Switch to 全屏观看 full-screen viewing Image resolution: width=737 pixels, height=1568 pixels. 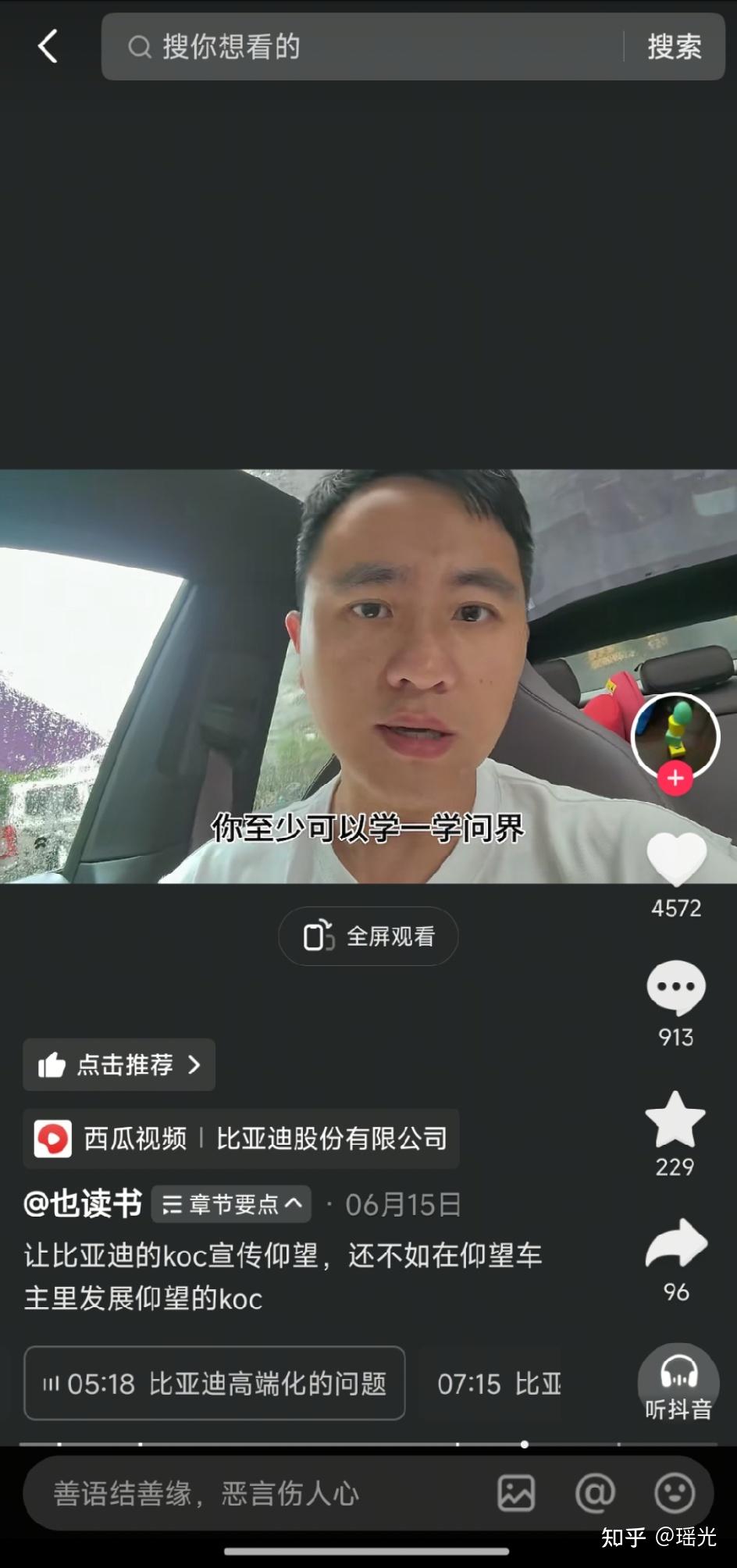click(x=368, y=936)
